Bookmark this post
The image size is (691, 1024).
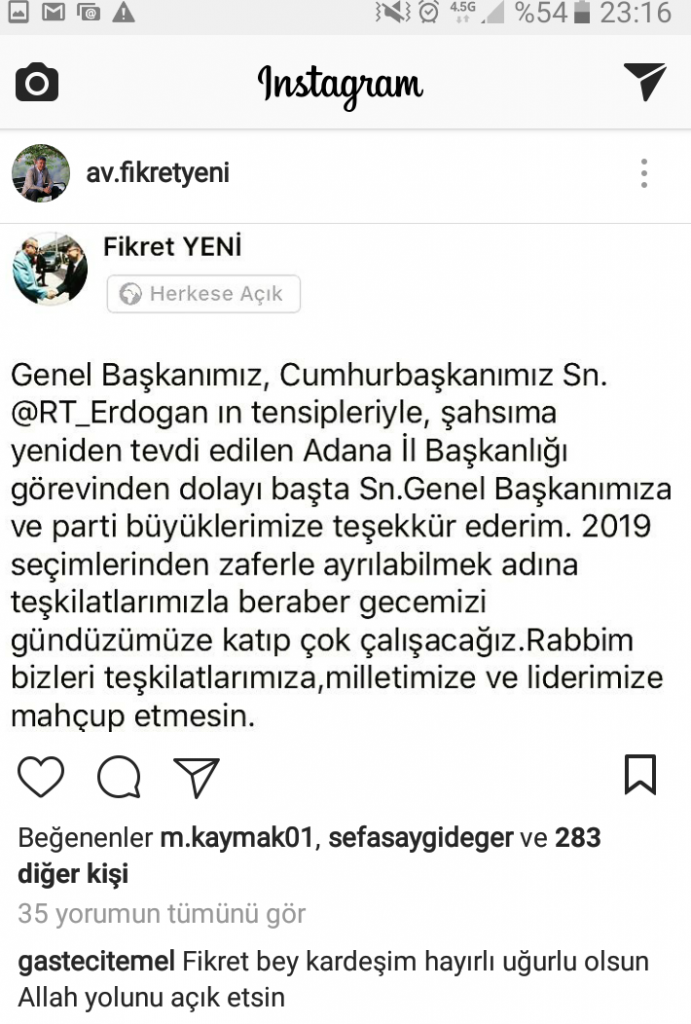[x=639, y=774]
